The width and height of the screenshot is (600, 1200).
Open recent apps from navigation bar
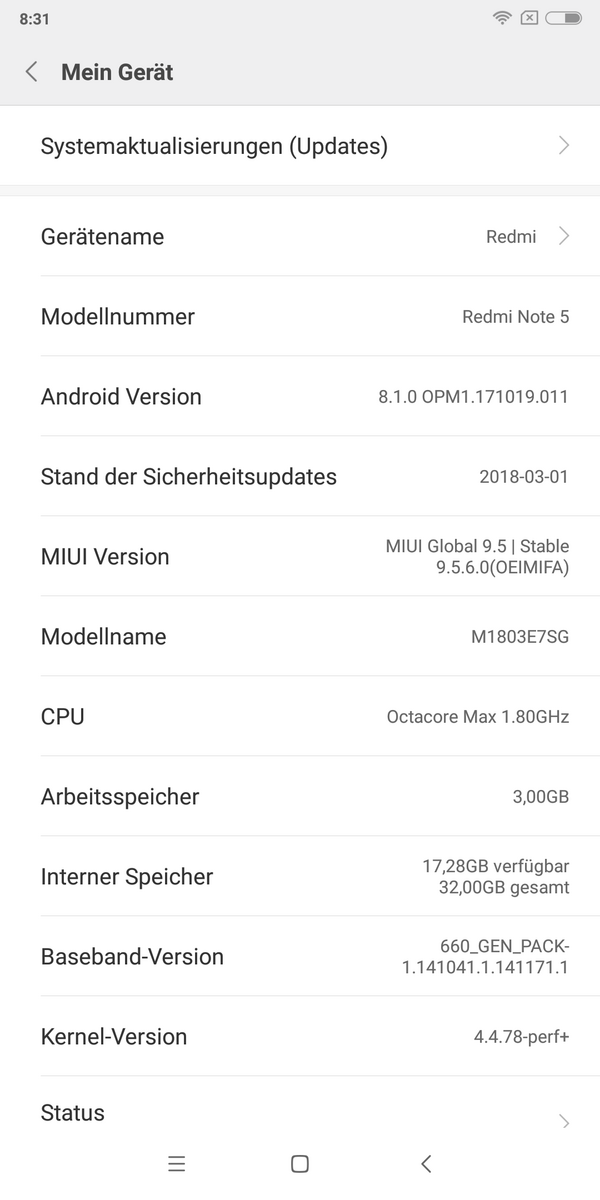pos(177,1164)
